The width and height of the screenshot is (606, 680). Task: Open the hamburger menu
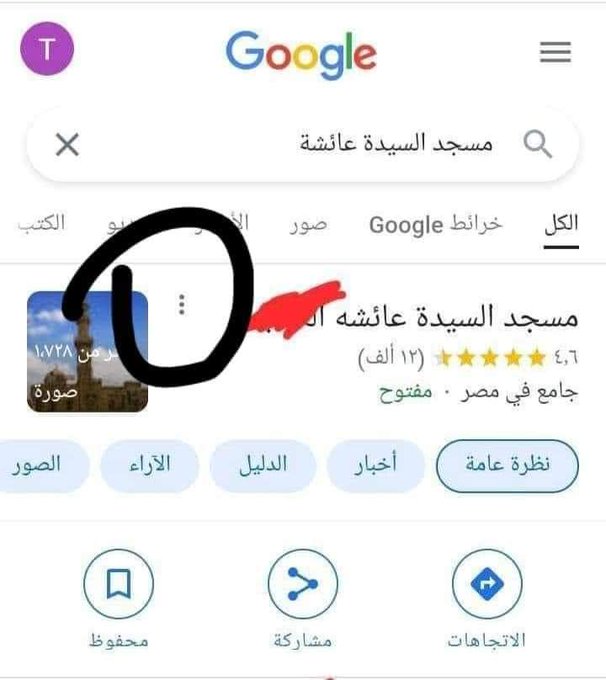[x=555, y=53]
